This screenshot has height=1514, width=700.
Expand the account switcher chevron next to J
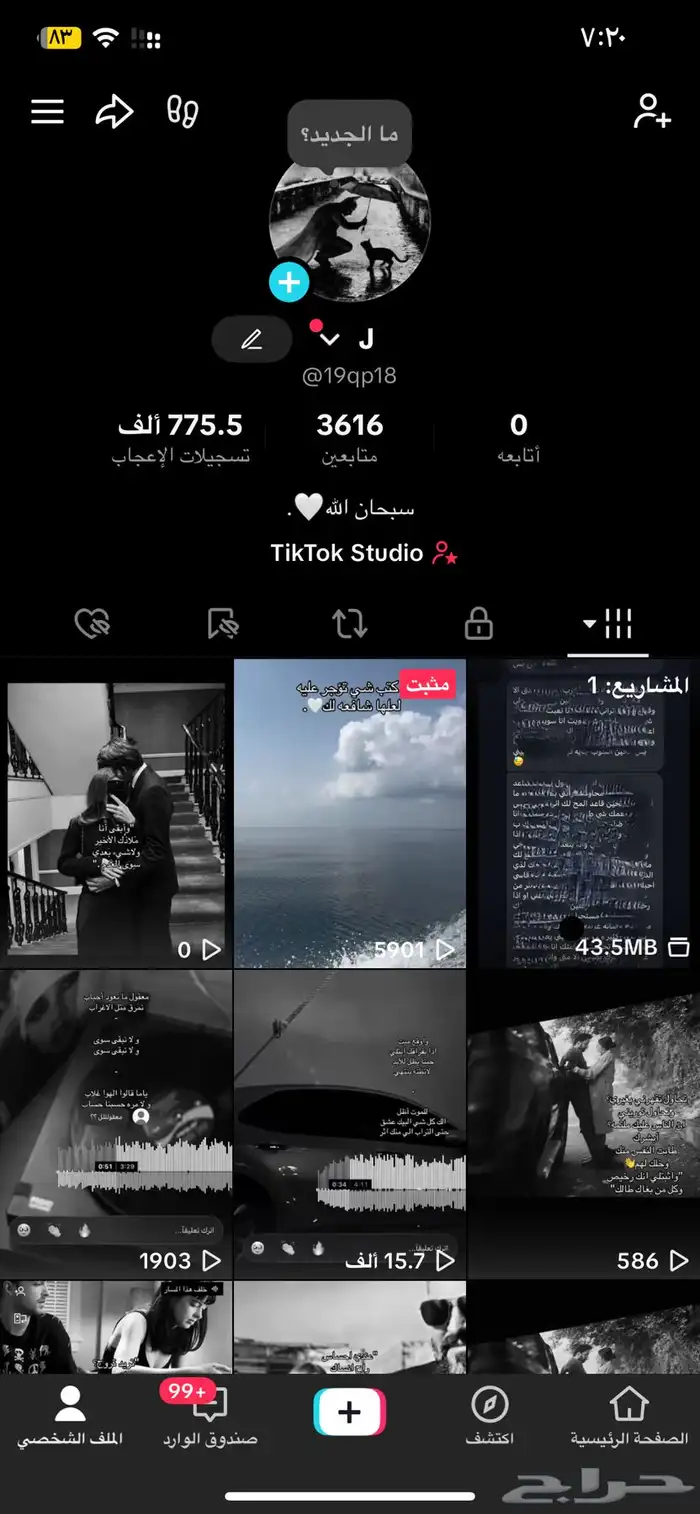click(x=329, y=340)
